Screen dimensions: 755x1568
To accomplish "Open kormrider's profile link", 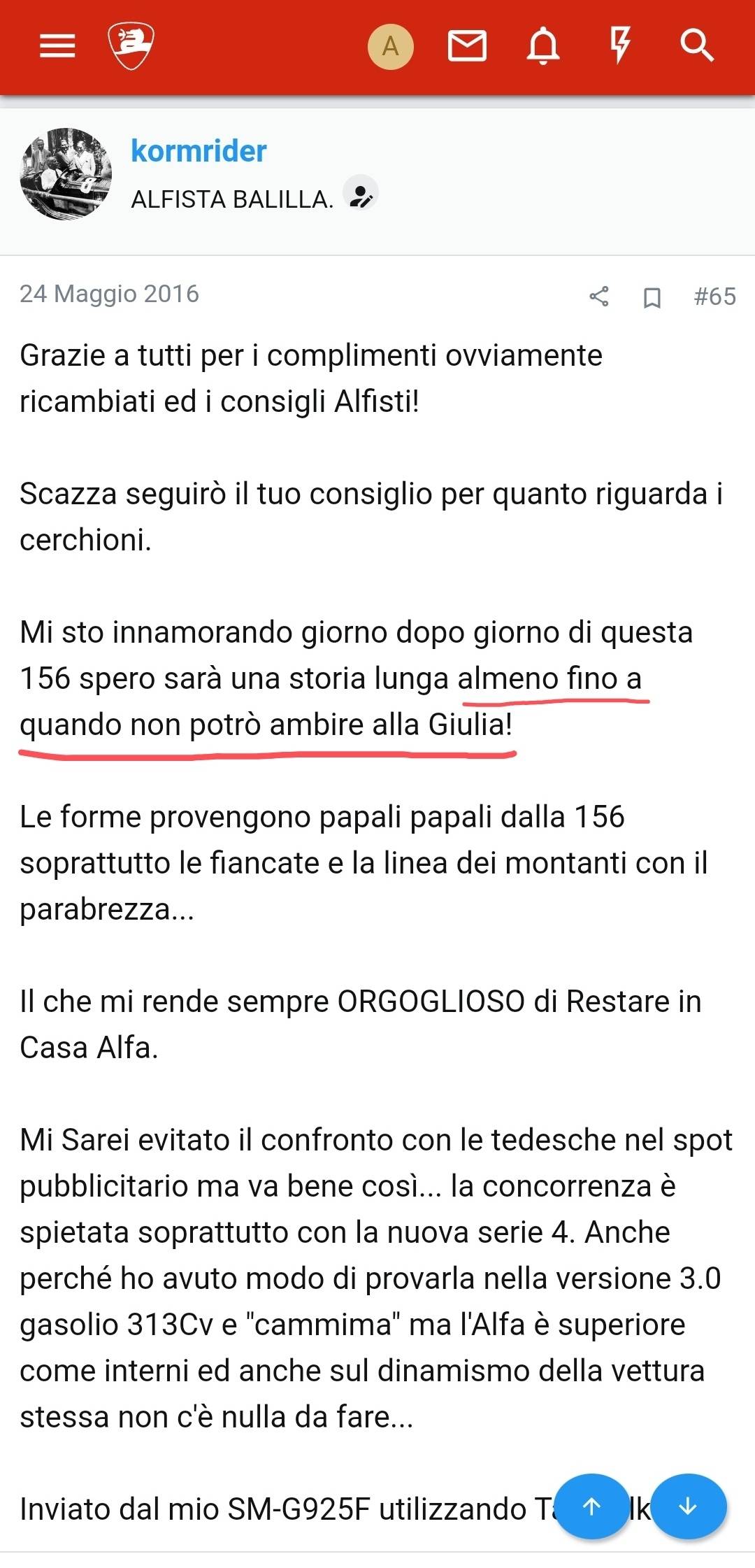I will click(x=199, y=151).
